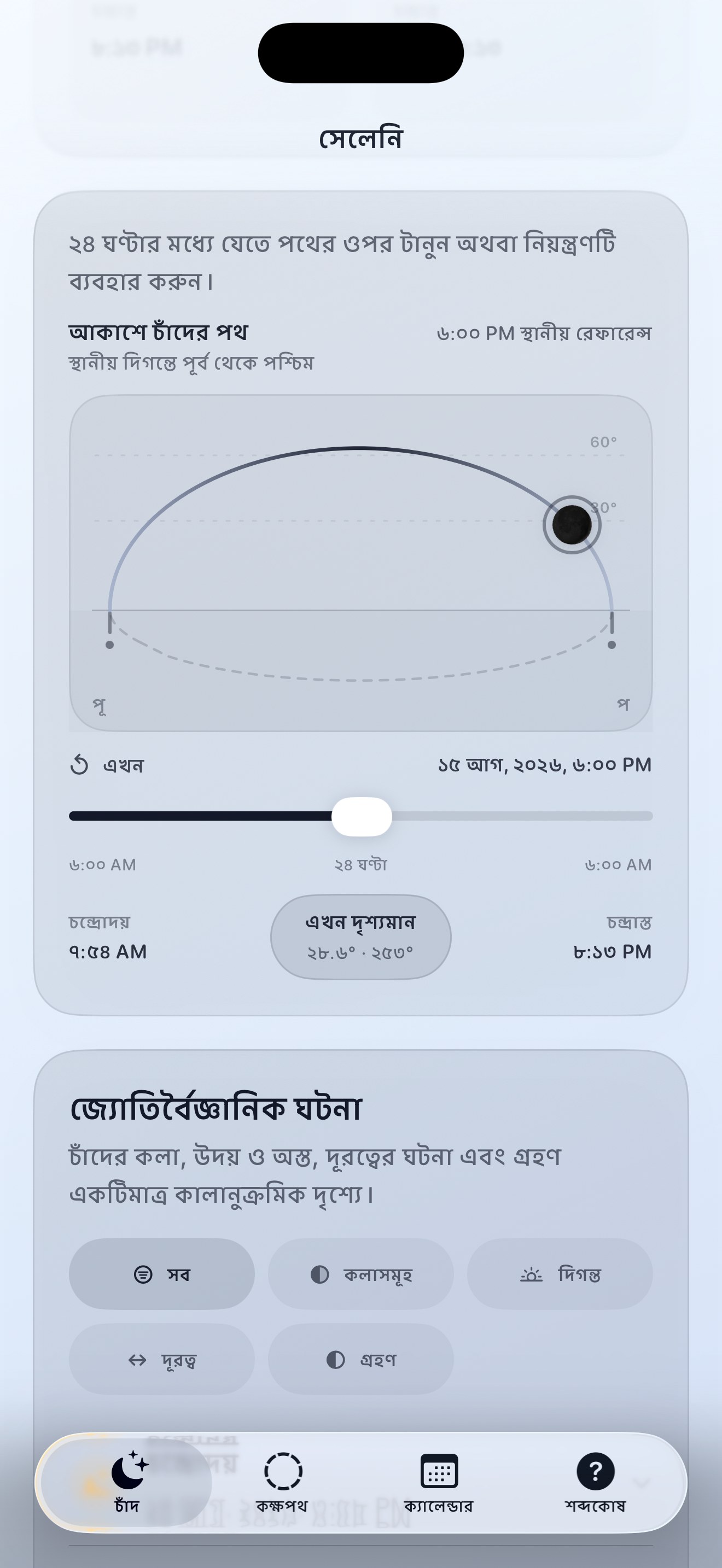Select the সব filter chip
The width and height of the screenshot is (722, 1568).
[161, 1274]
